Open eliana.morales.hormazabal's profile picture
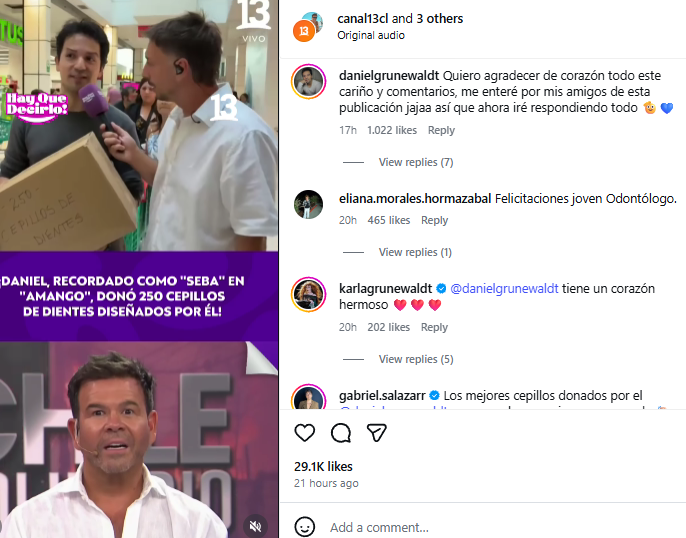 308,204
